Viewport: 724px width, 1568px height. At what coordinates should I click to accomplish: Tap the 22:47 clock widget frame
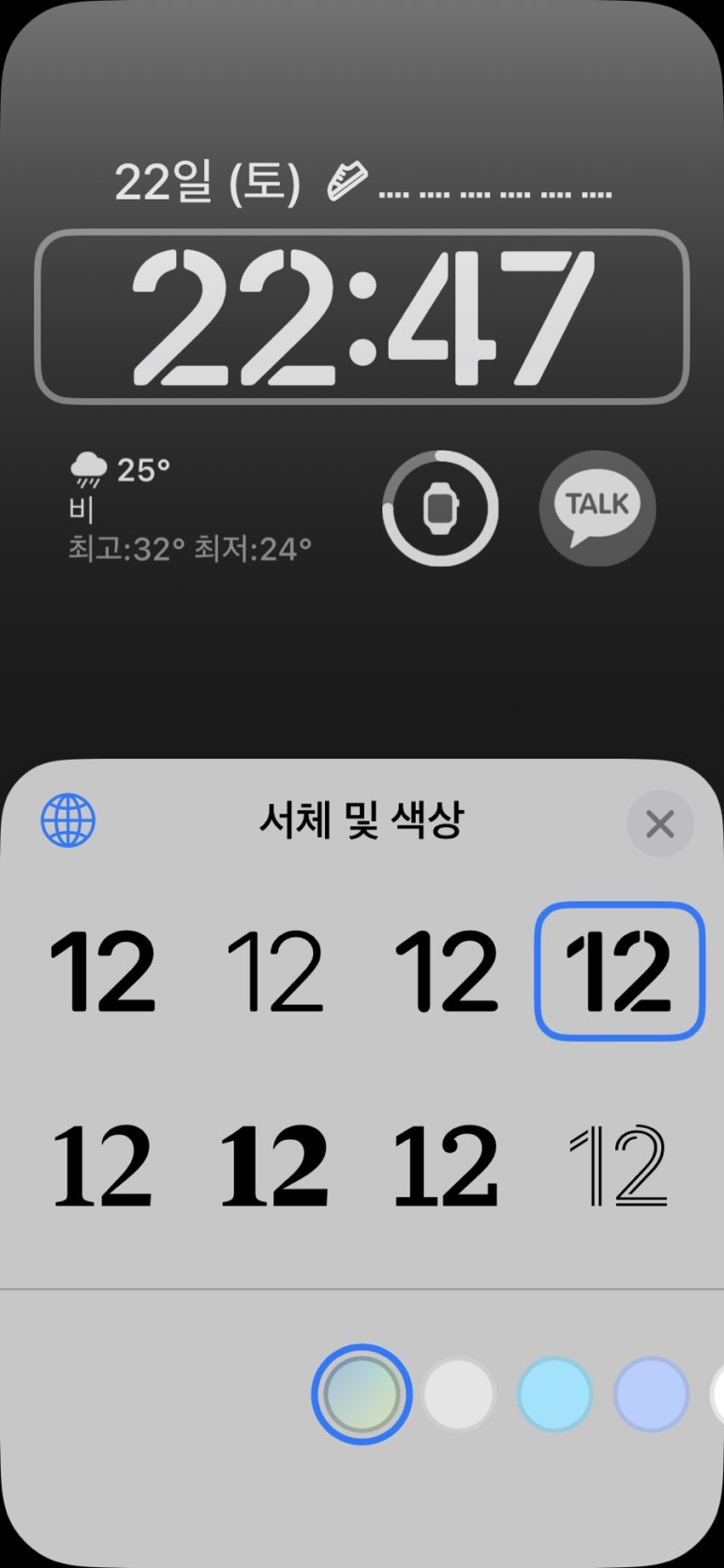point(362,317)
